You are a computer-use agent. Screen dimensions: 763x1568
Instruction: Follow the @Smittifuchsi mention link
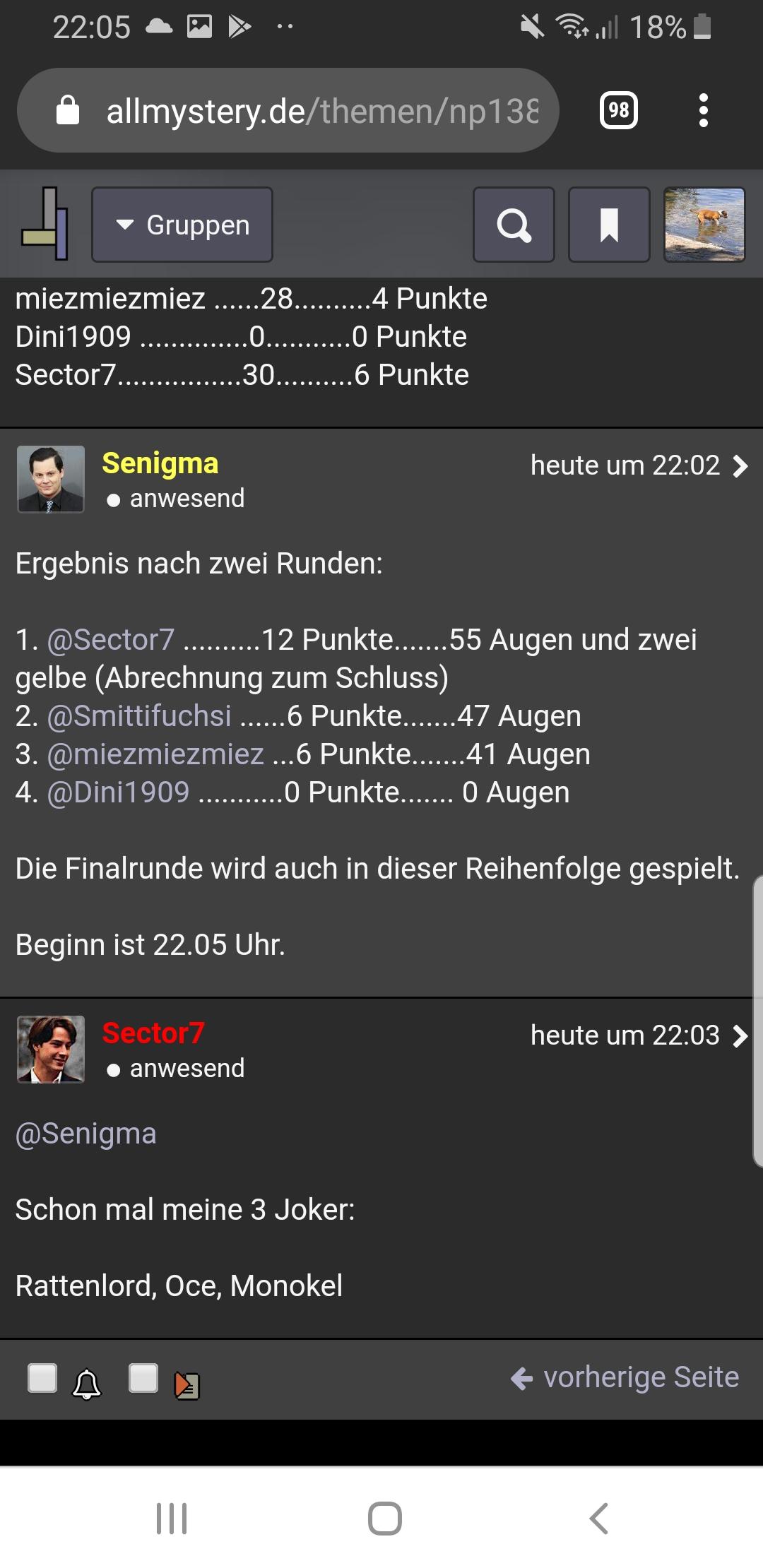(139, 716)
